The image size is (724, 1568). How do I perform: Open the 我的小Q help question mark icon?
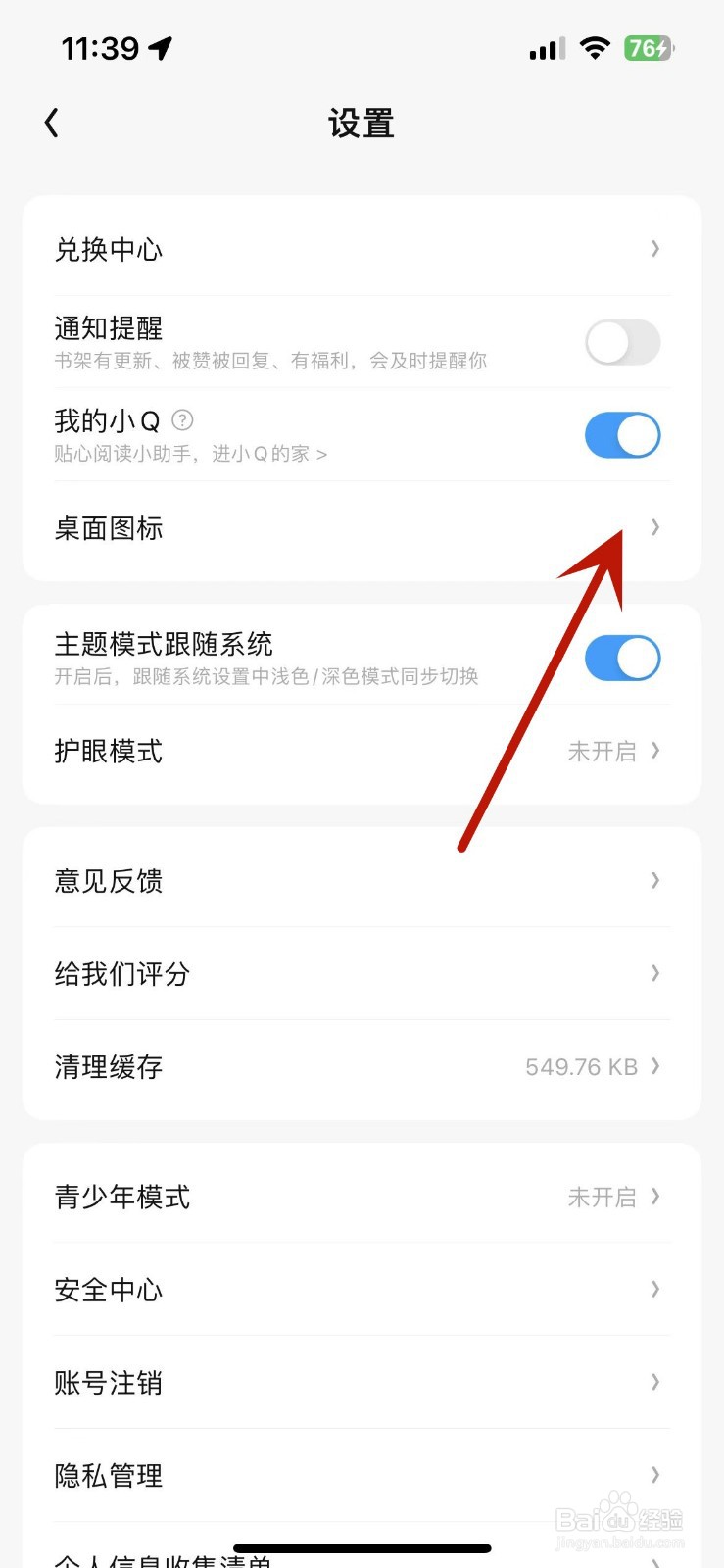pos(182,421)
